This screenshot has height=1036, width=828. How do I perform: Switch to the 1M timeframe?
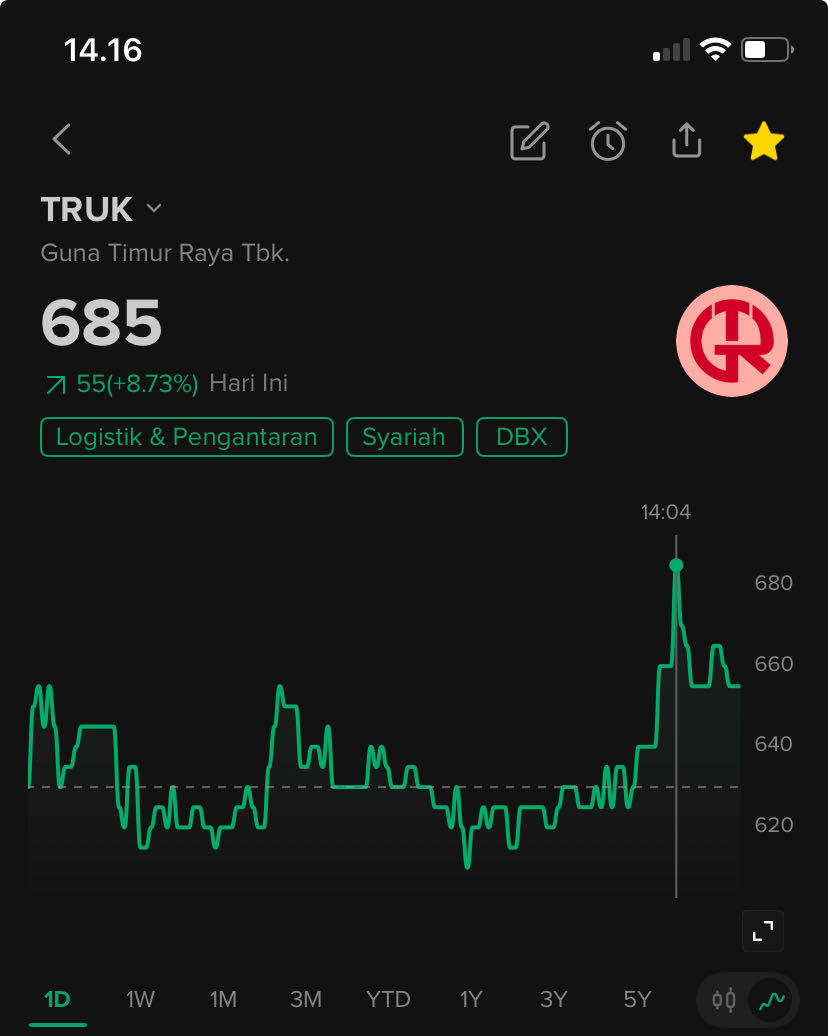click(x=223, y=999)
